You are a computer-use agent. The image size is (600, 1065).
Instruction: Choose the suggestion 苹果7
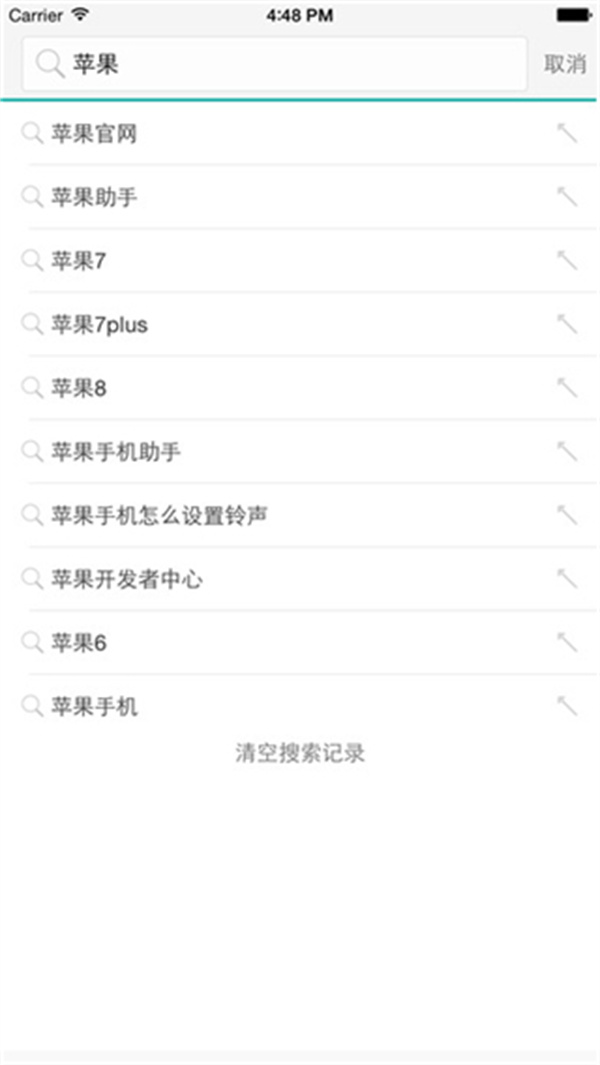(x=78, y=261)
